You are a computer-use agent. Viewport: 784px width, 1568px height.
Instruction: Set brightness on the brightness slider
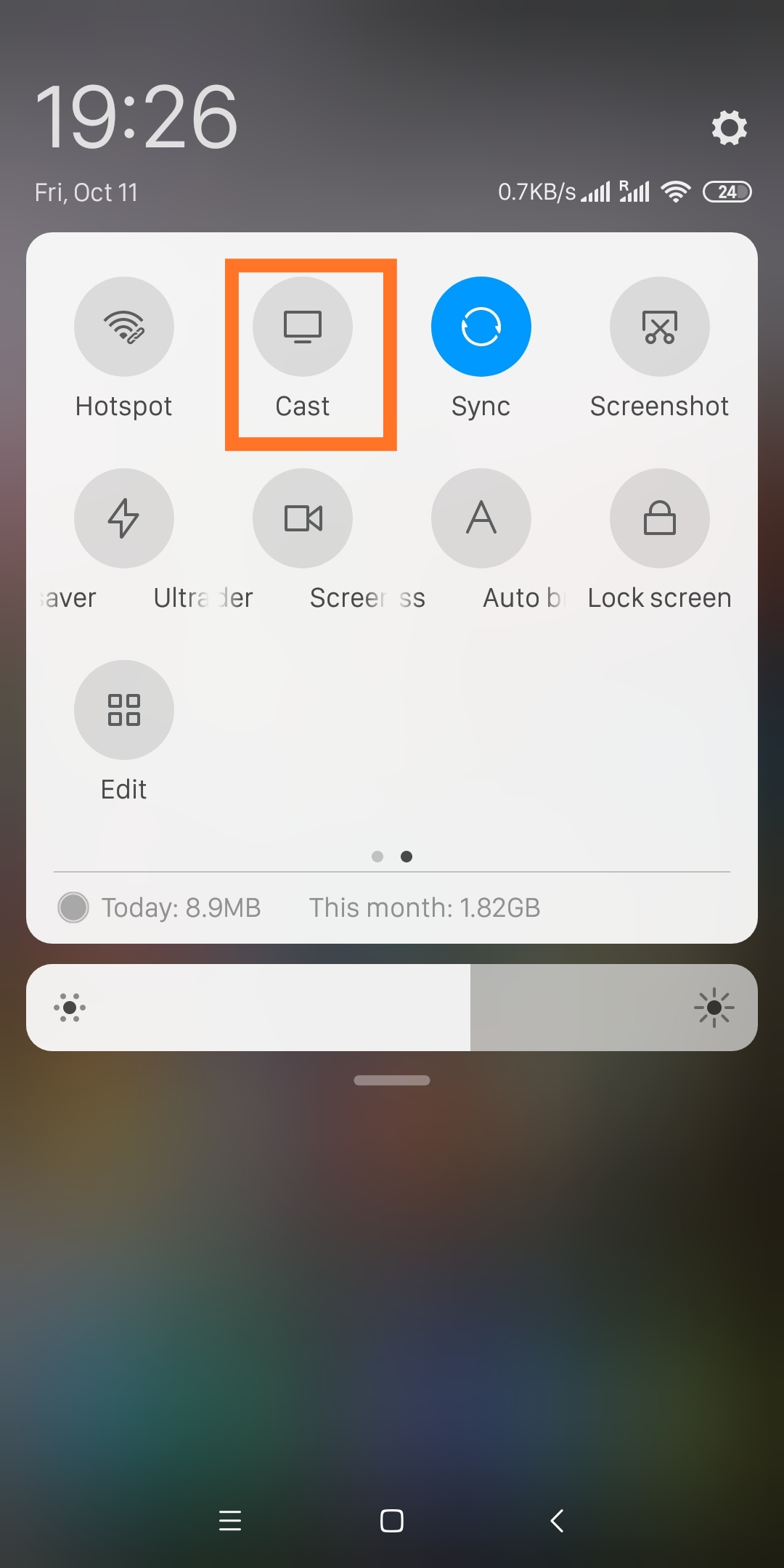[x=392, y=1008]
